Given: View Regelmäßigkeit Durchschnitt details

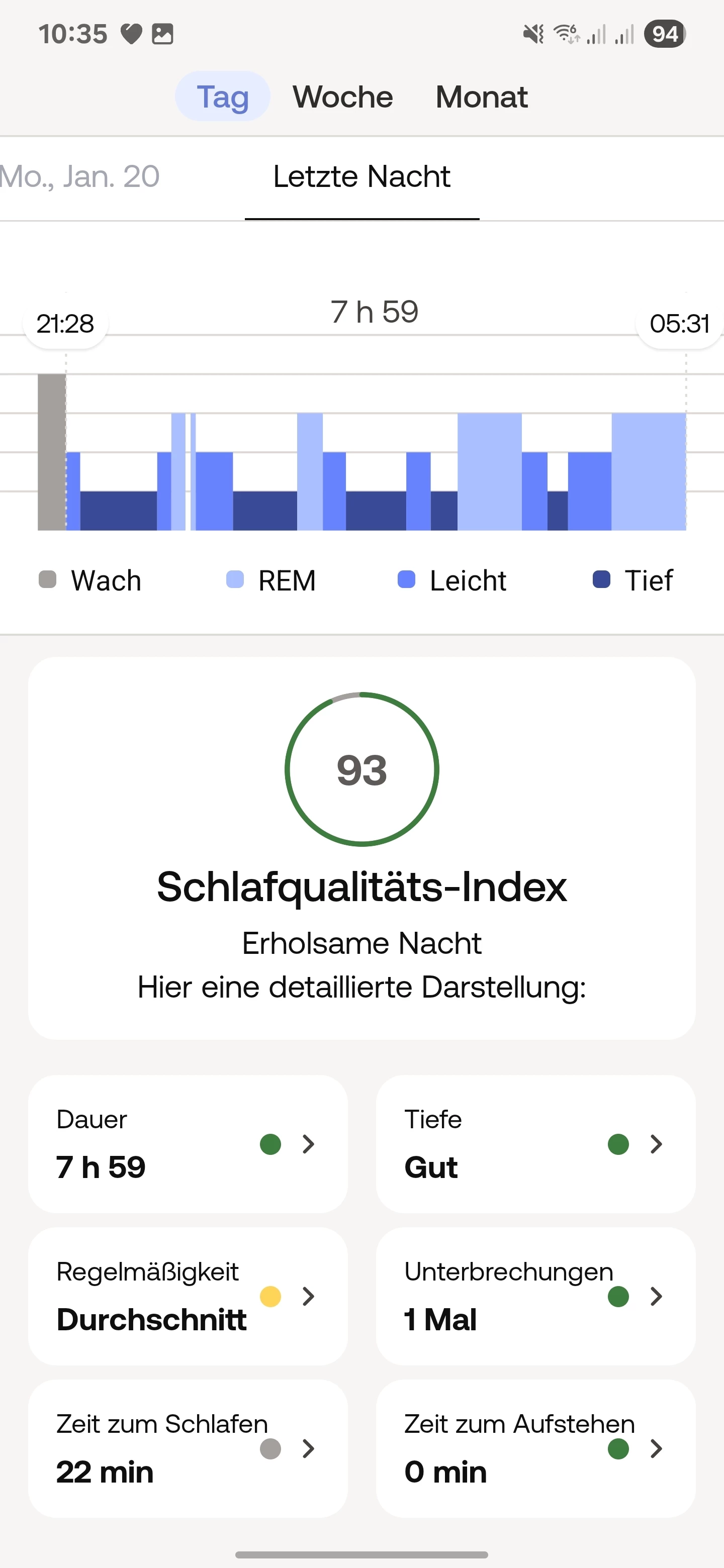Looking at the screenshot, I should pyautogui.click(x=188, y=1296).
